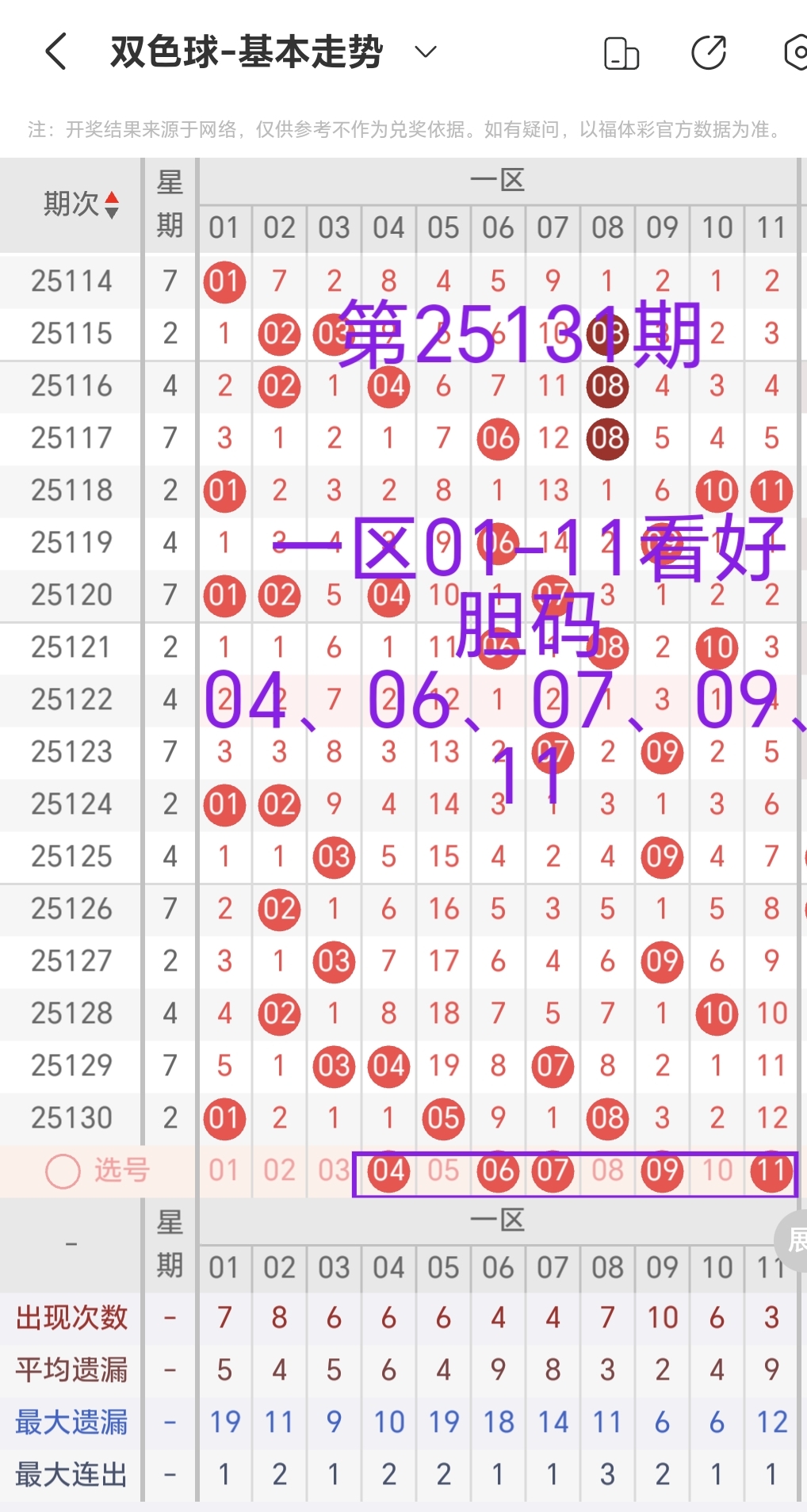Tap the sort arrows beside 期次 header
The image size is (807, 1512).
(x=111, y=204)
